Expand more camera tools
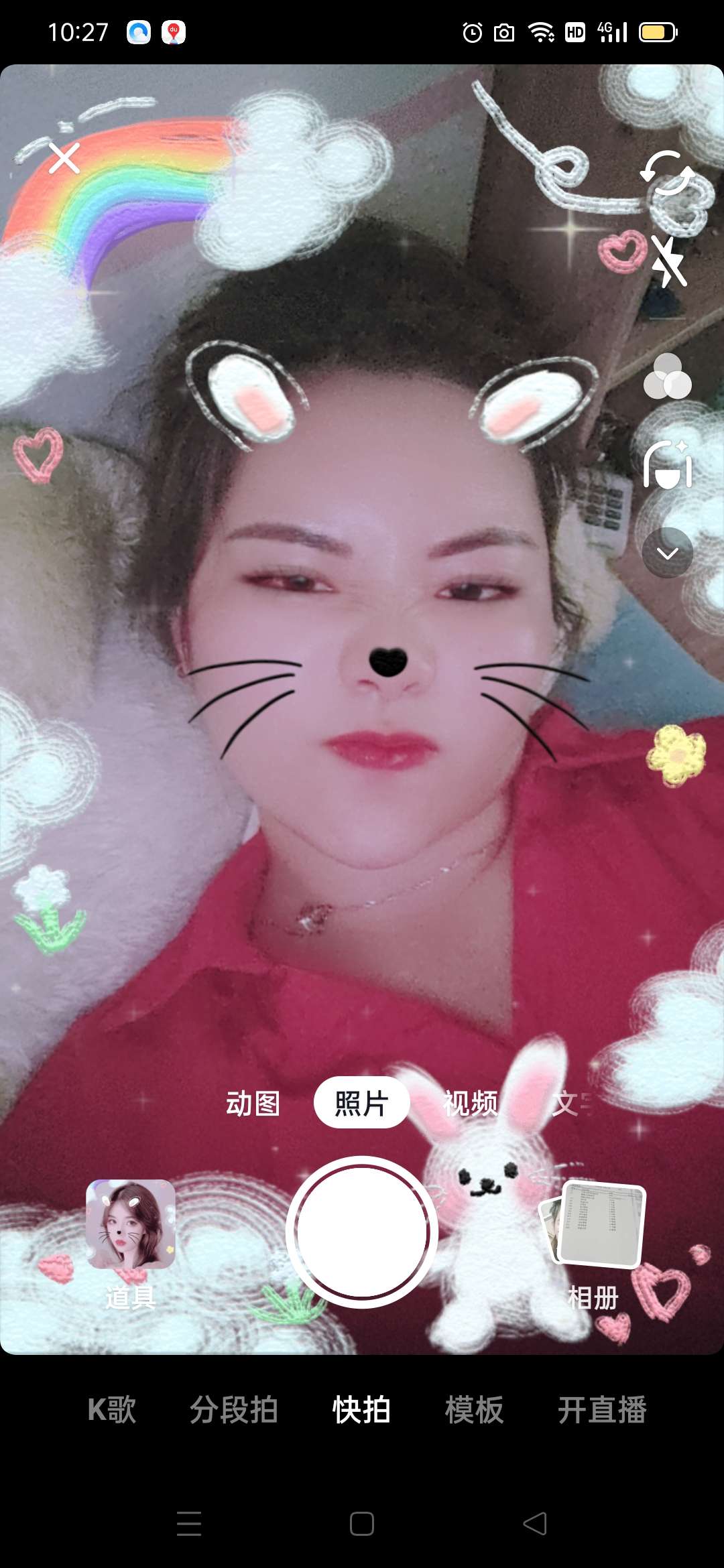This screenshot has height=1568, width=724. click(668, 553)
